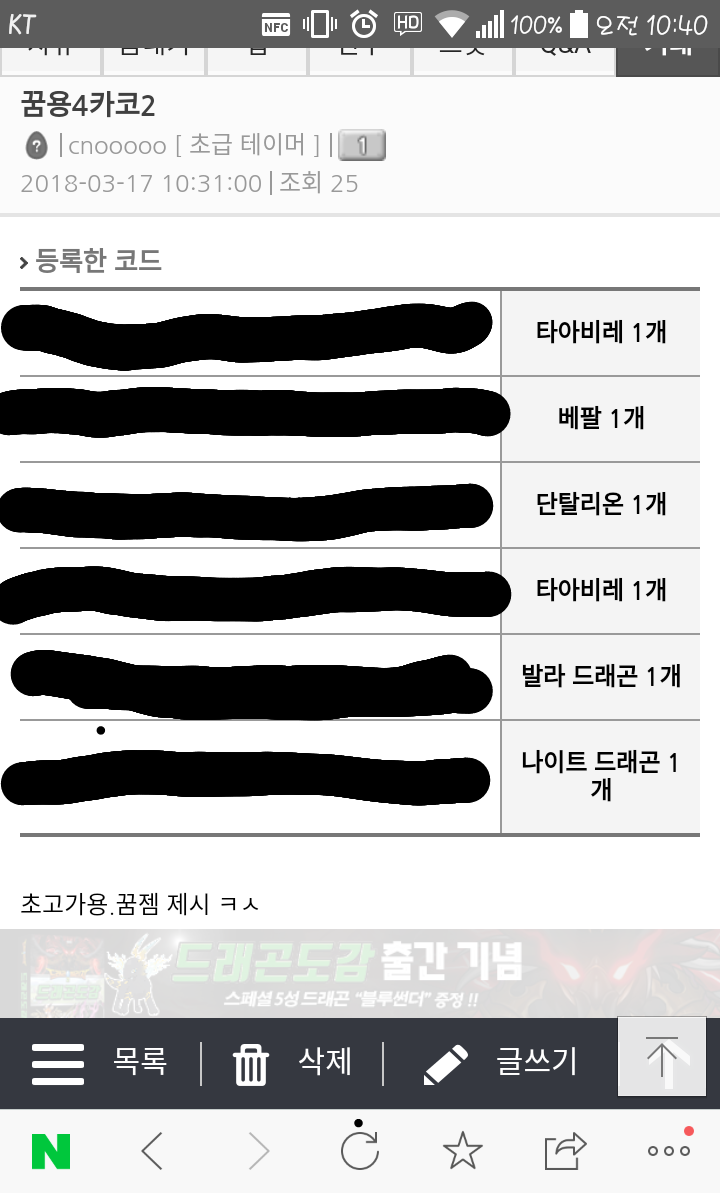The image size is (720, 1193).
Task: Open the browser more-options menu
Action: tap(668, 1152)
